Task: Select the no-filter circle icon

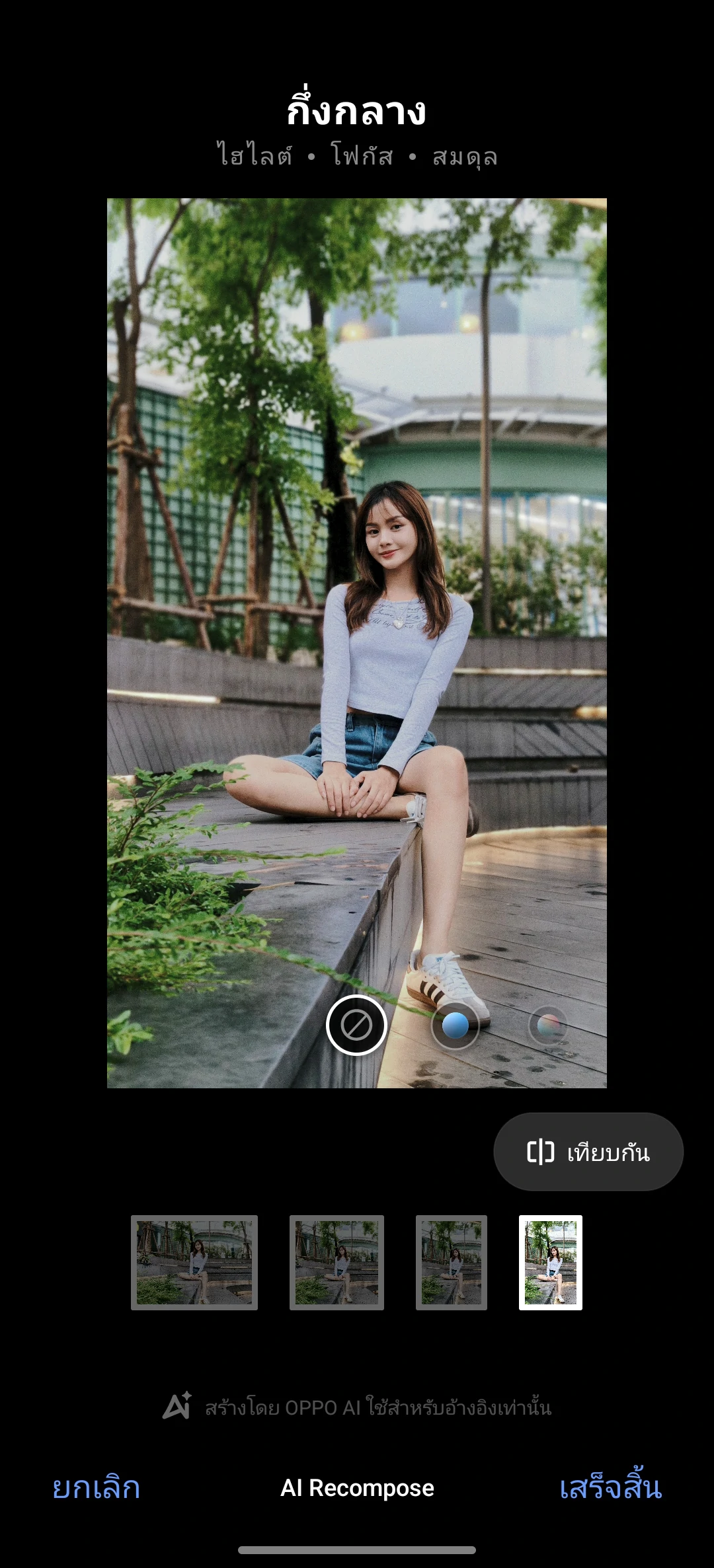Action: 356,1025
